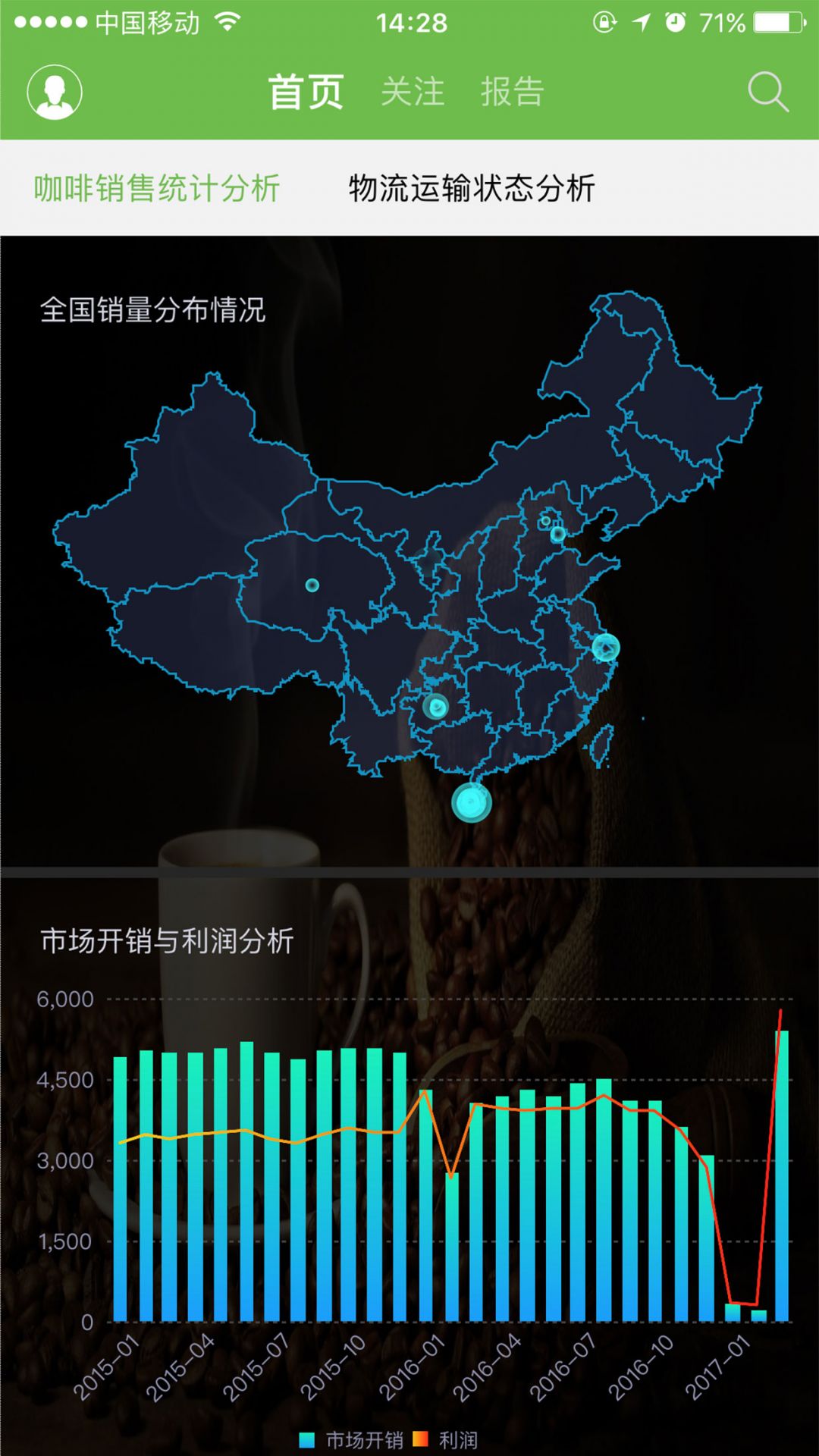Switch to the 首页 tab
The height and width of the screenshot is (1456, 819).
click(306, 92)
